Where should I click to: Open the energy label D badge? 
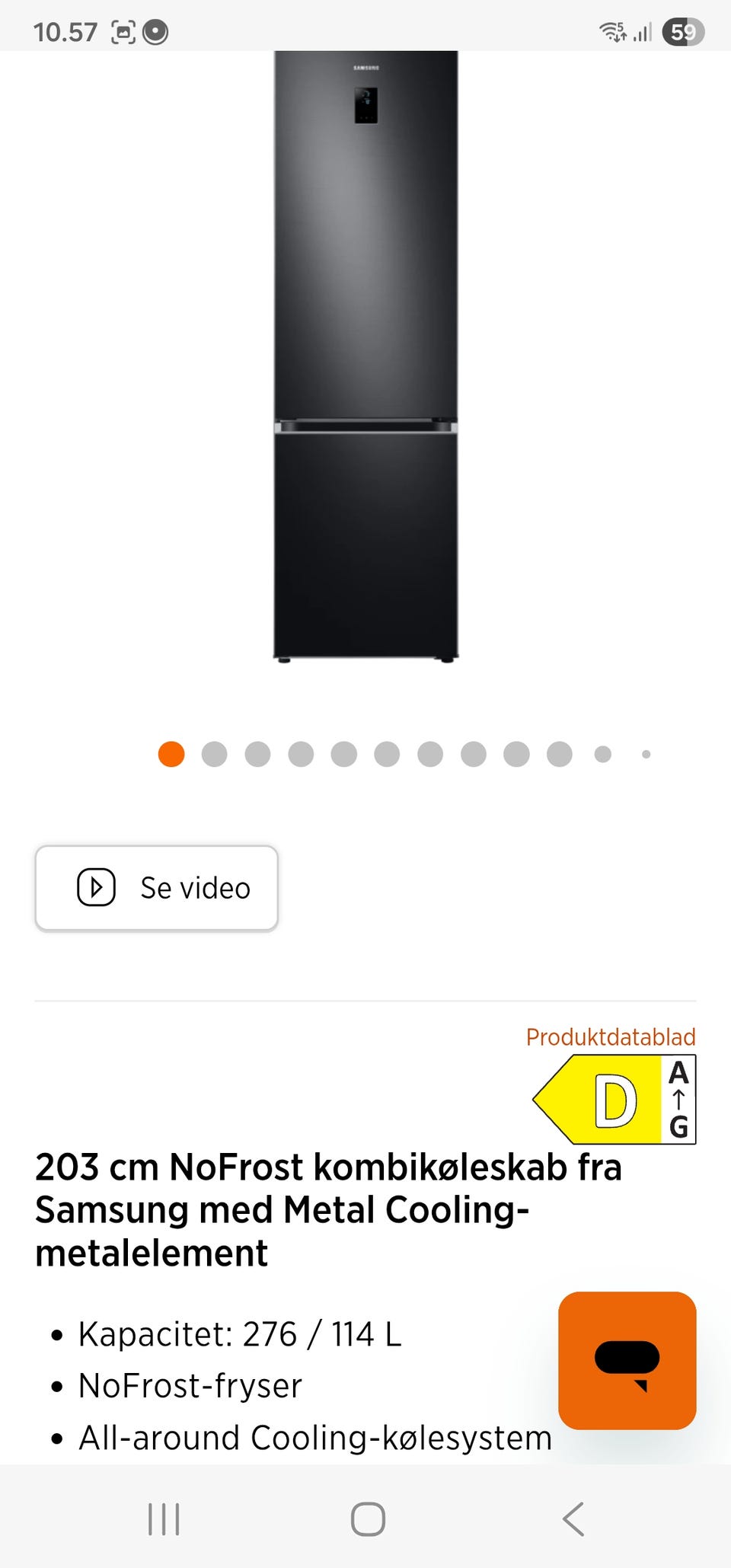(x=614, y=1100)
